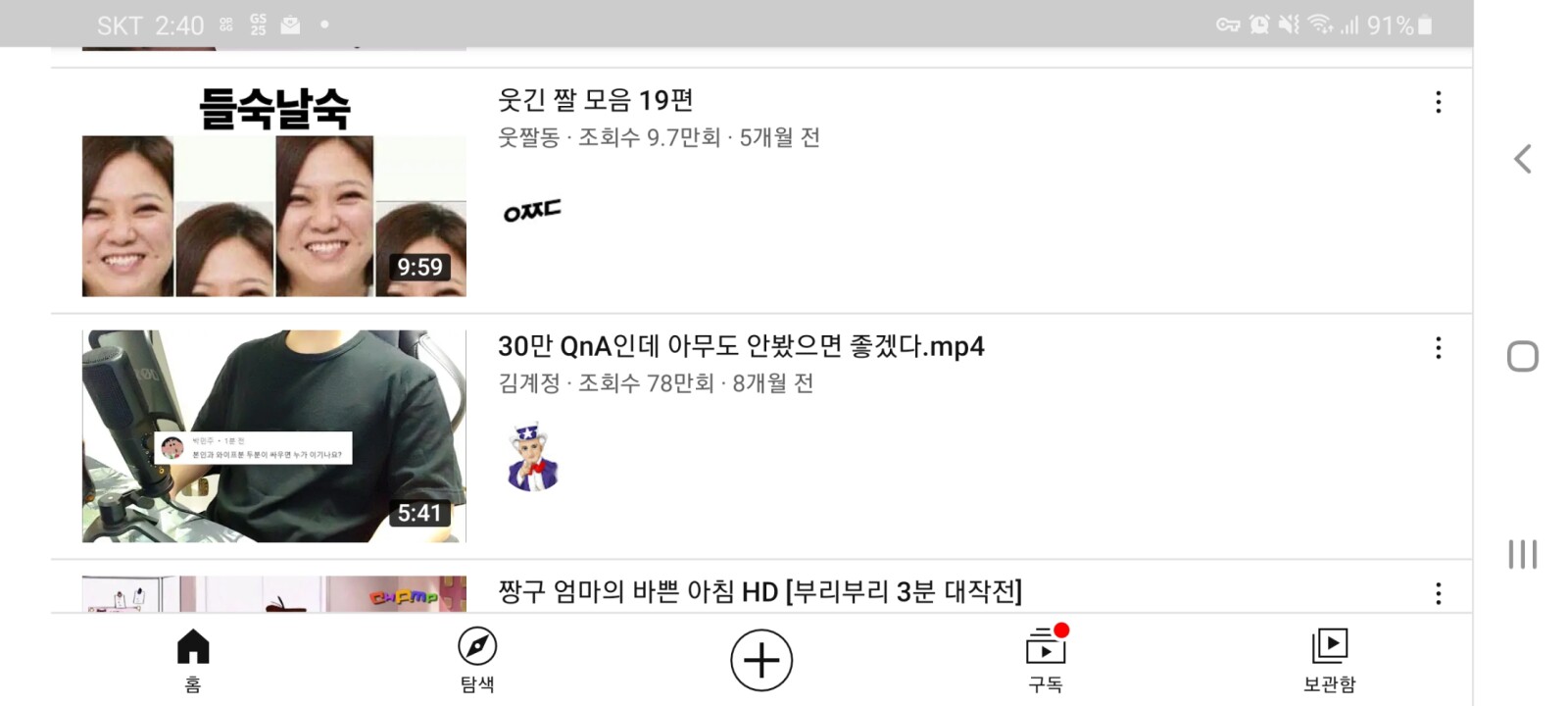Tap the system back button
This screenshot has height=706, width=1568.
tap(1522, 159)
